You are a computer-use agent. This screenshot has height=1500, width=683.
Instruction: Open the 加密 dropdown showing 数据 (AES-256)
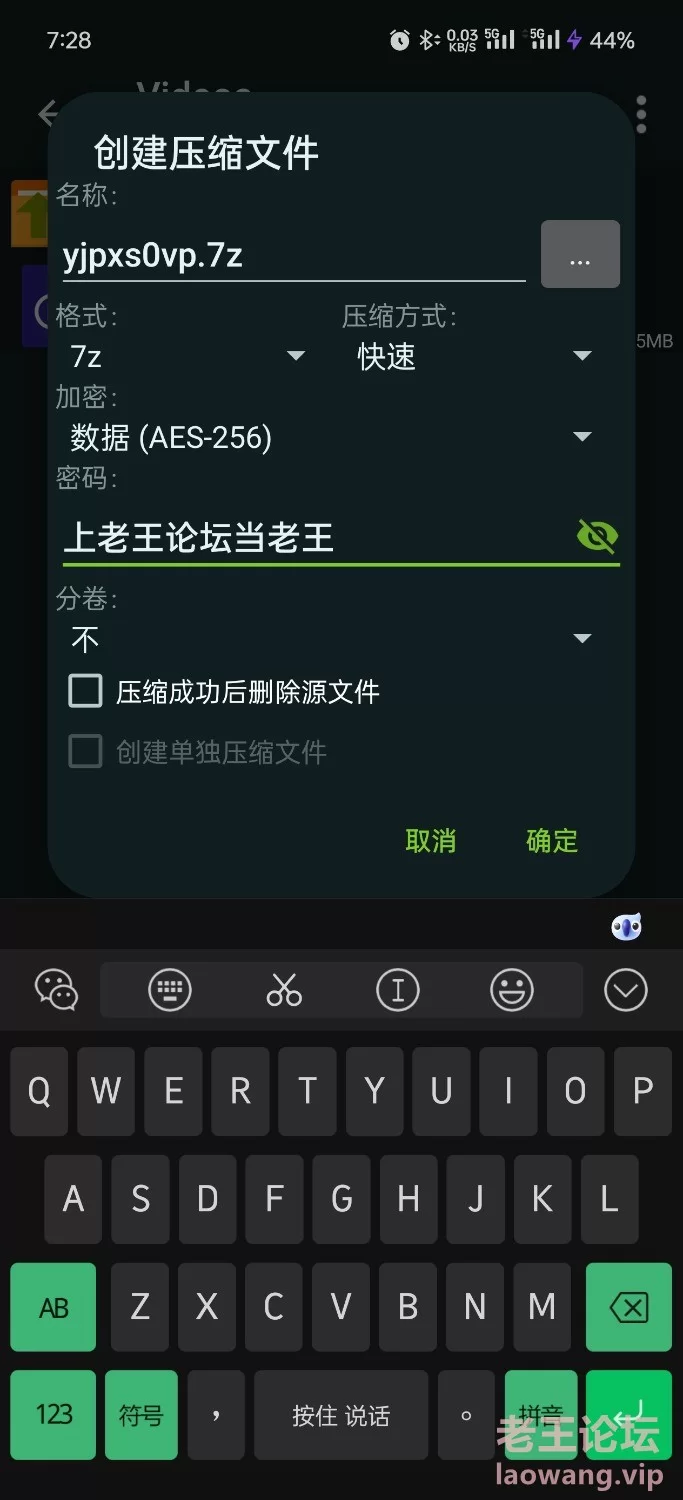point(330,437)
